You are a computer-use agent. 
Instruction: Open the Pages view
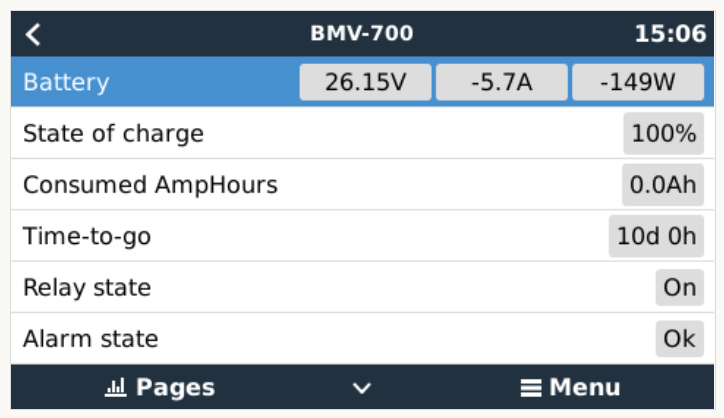point(160,388)
